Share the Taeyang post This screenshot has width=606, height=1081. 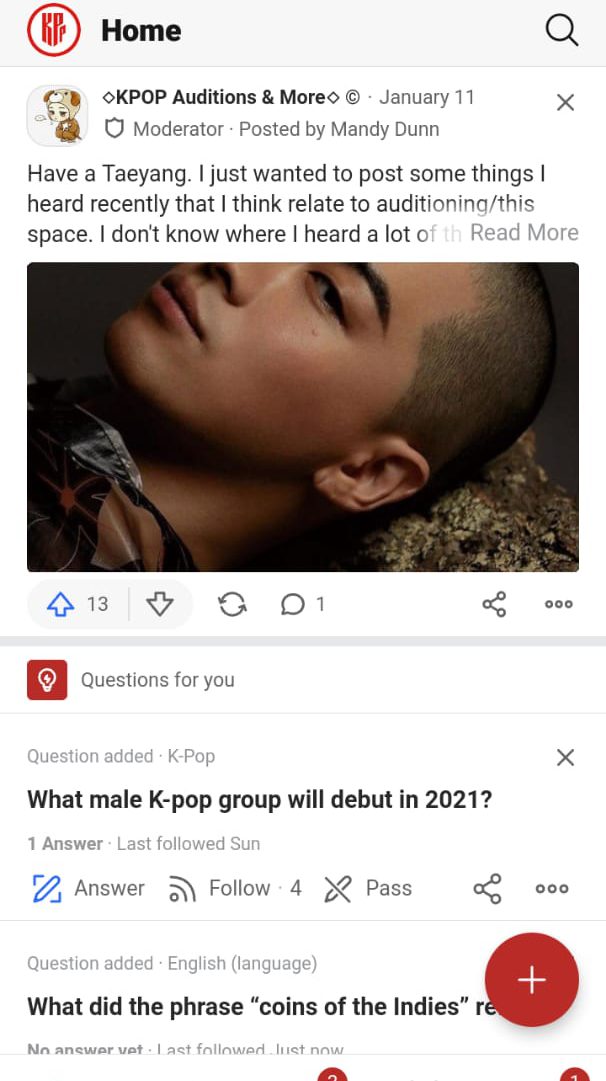(494, 604)
